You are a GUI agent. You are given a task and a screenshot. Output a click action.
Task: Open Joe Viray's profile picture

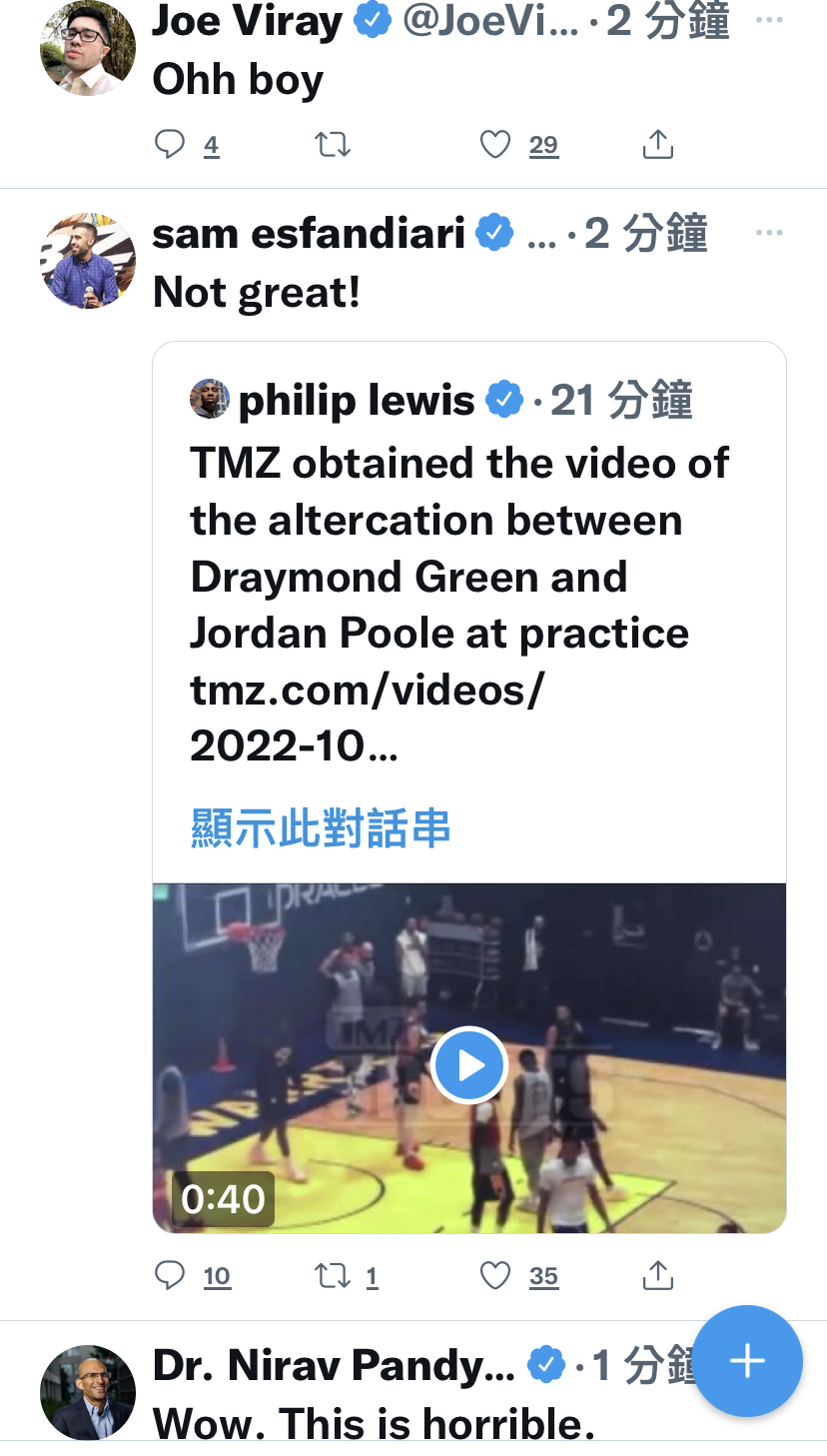pos(87,47)
